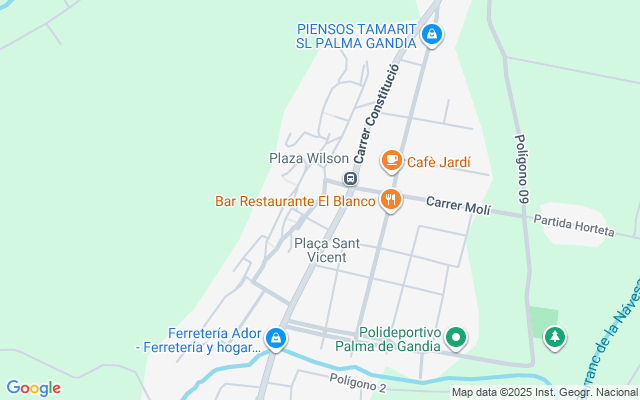Tap the Plaza Wilson bus stop icon

pos(350,179)
